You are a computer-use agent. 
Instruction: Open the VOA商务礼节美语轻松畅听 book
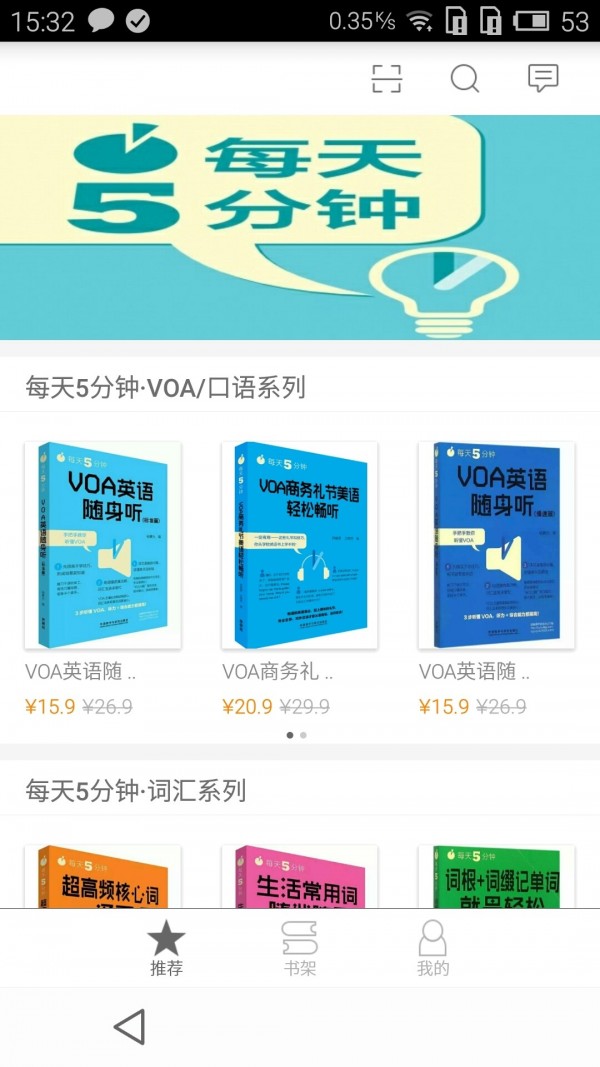point(299,546)
